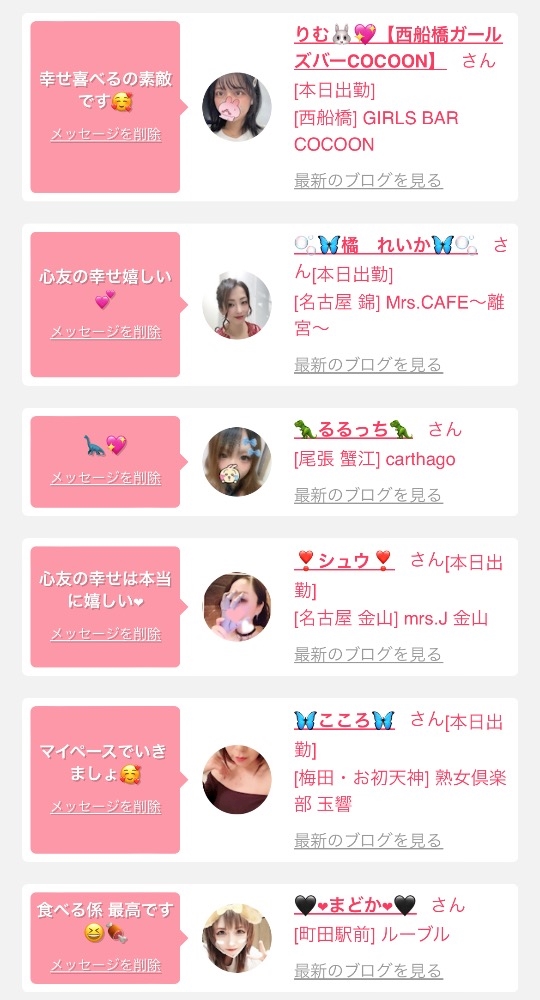Open りむ's profile name link

398,47
